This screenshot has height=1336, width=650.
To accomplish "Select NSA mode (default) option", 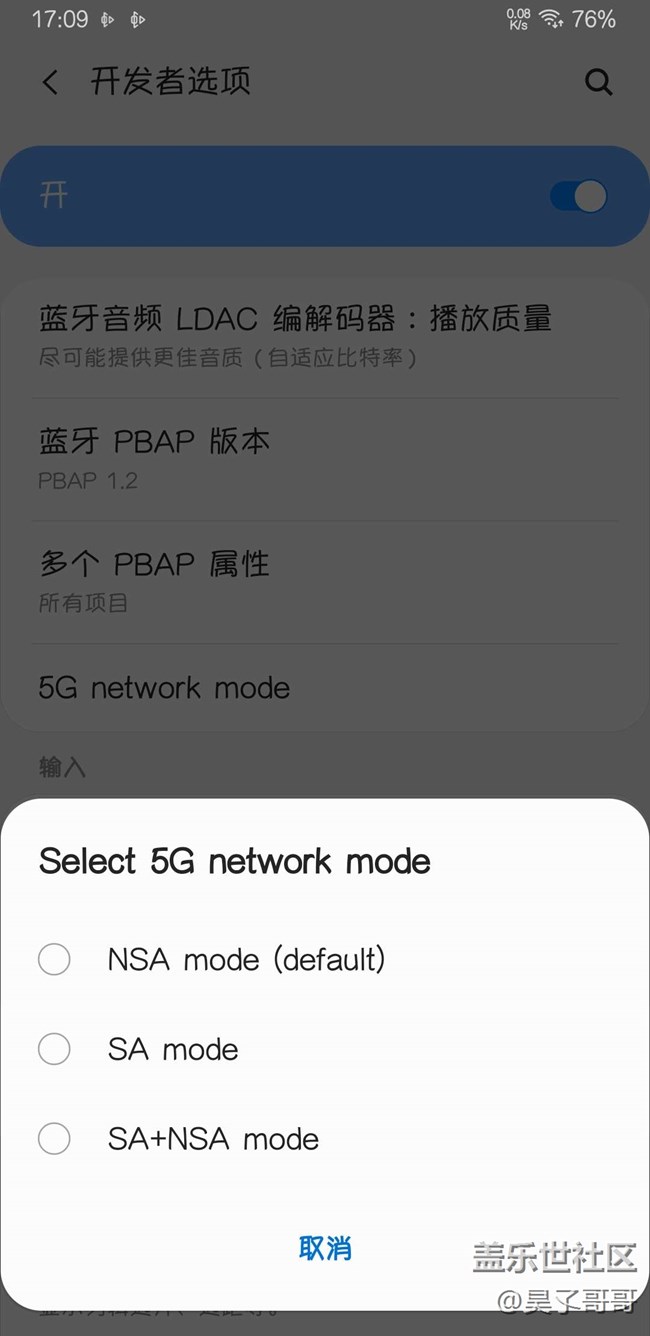I will pyautogui.click(x=325, y=960).
